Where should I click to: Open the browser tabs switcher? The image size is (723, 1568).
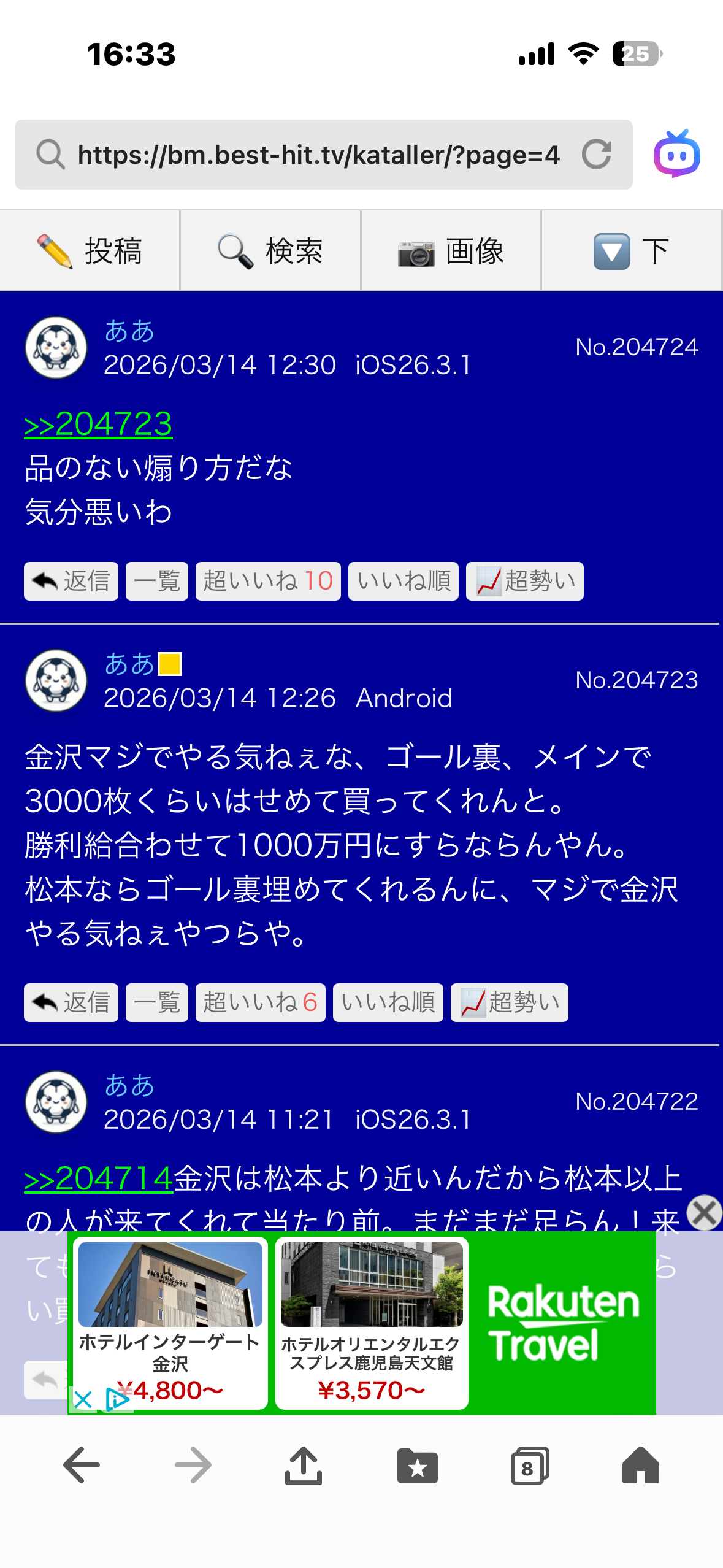click(x=529, y=1466)
